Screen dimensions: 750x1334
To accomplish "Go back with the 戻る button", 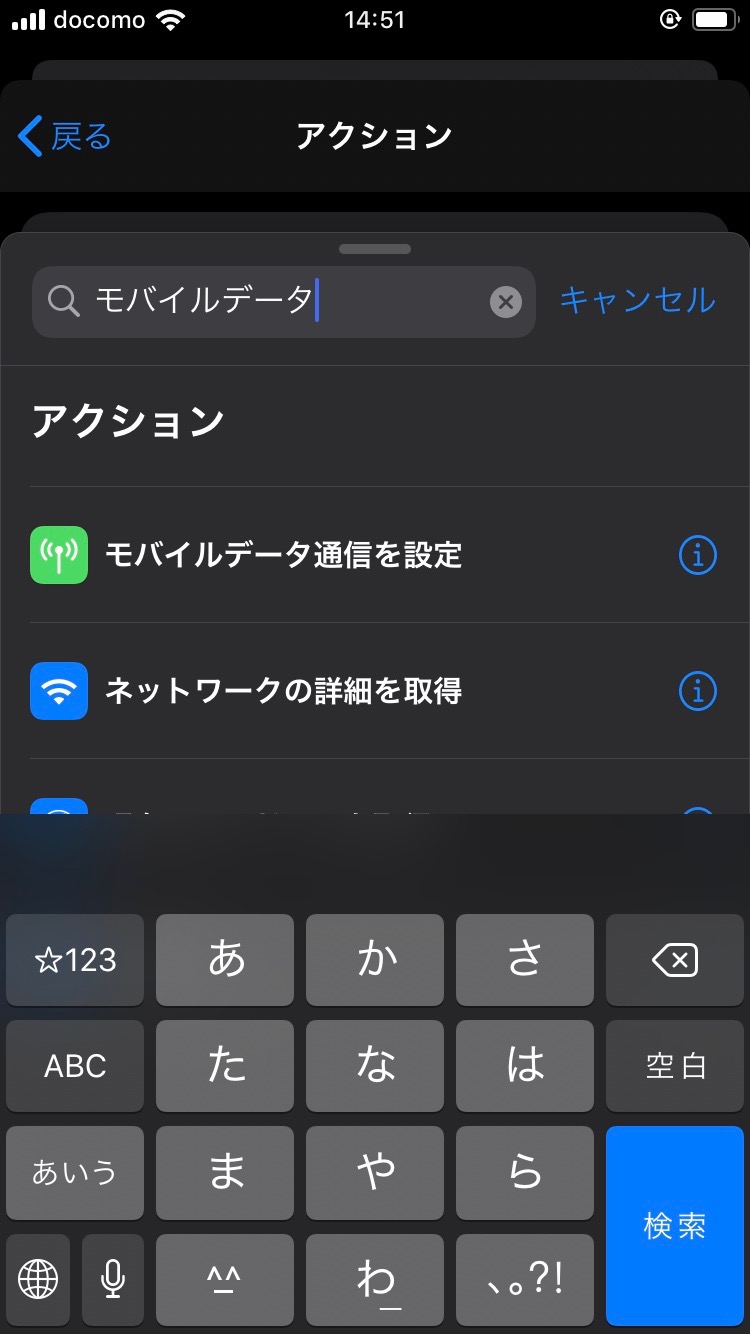I will click(65, 136).
